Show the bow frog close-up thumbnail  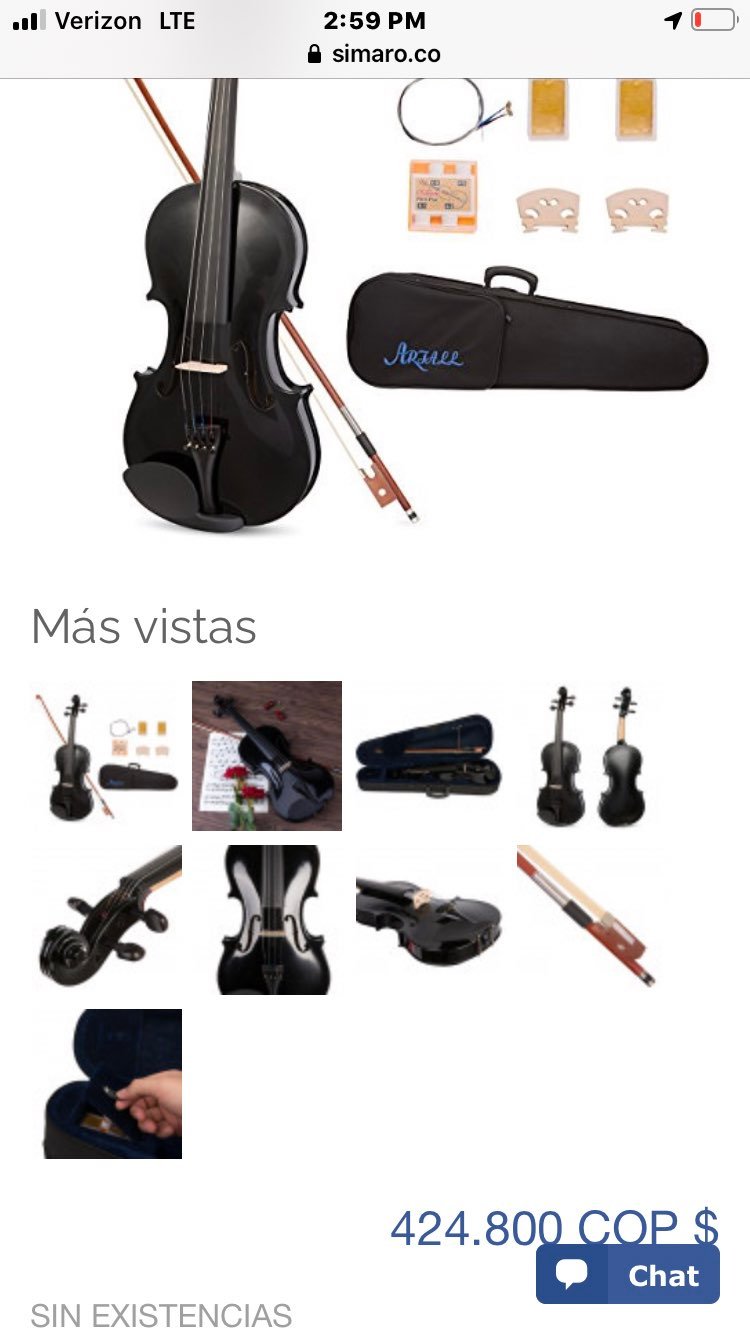click(x=591, y=920)
